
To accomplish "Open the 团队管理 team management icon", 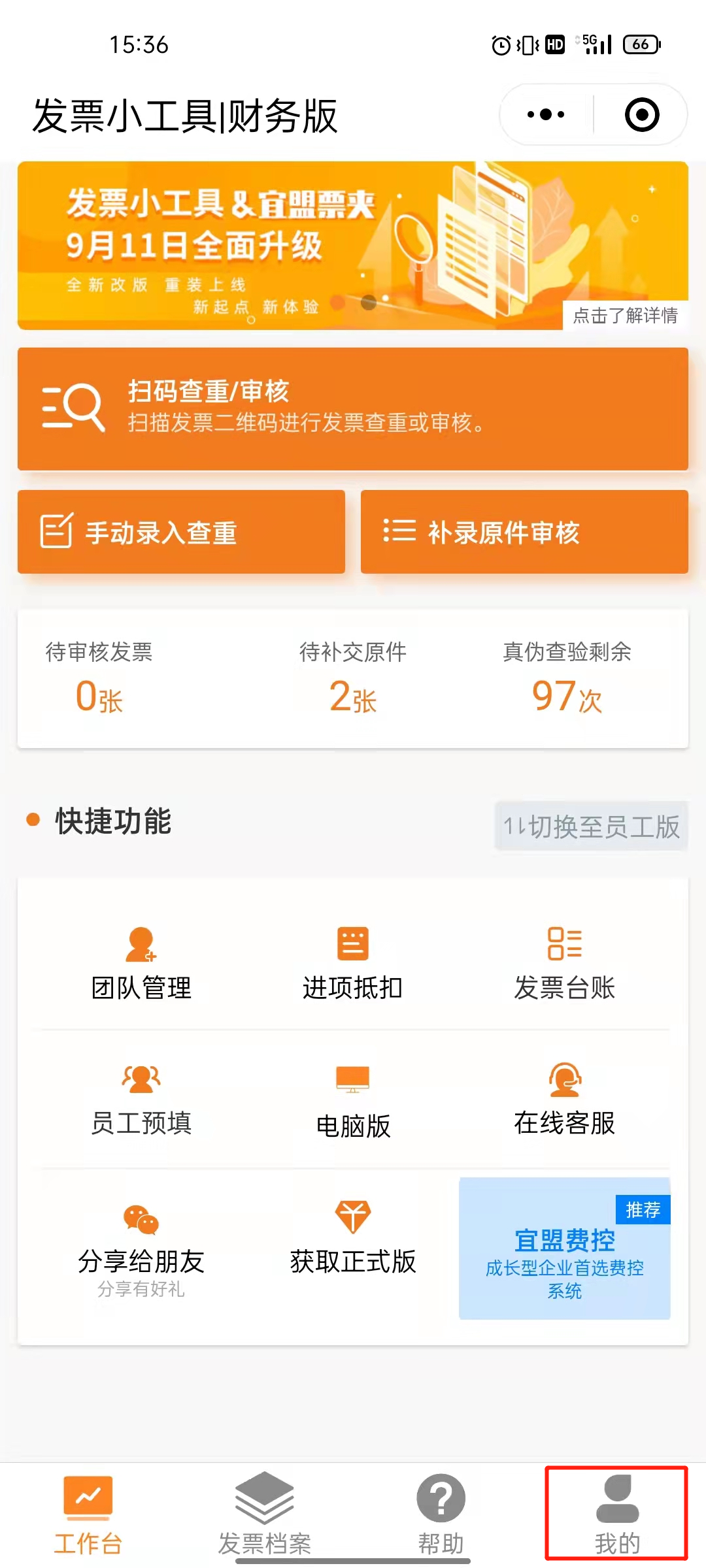I will point(141,960).
